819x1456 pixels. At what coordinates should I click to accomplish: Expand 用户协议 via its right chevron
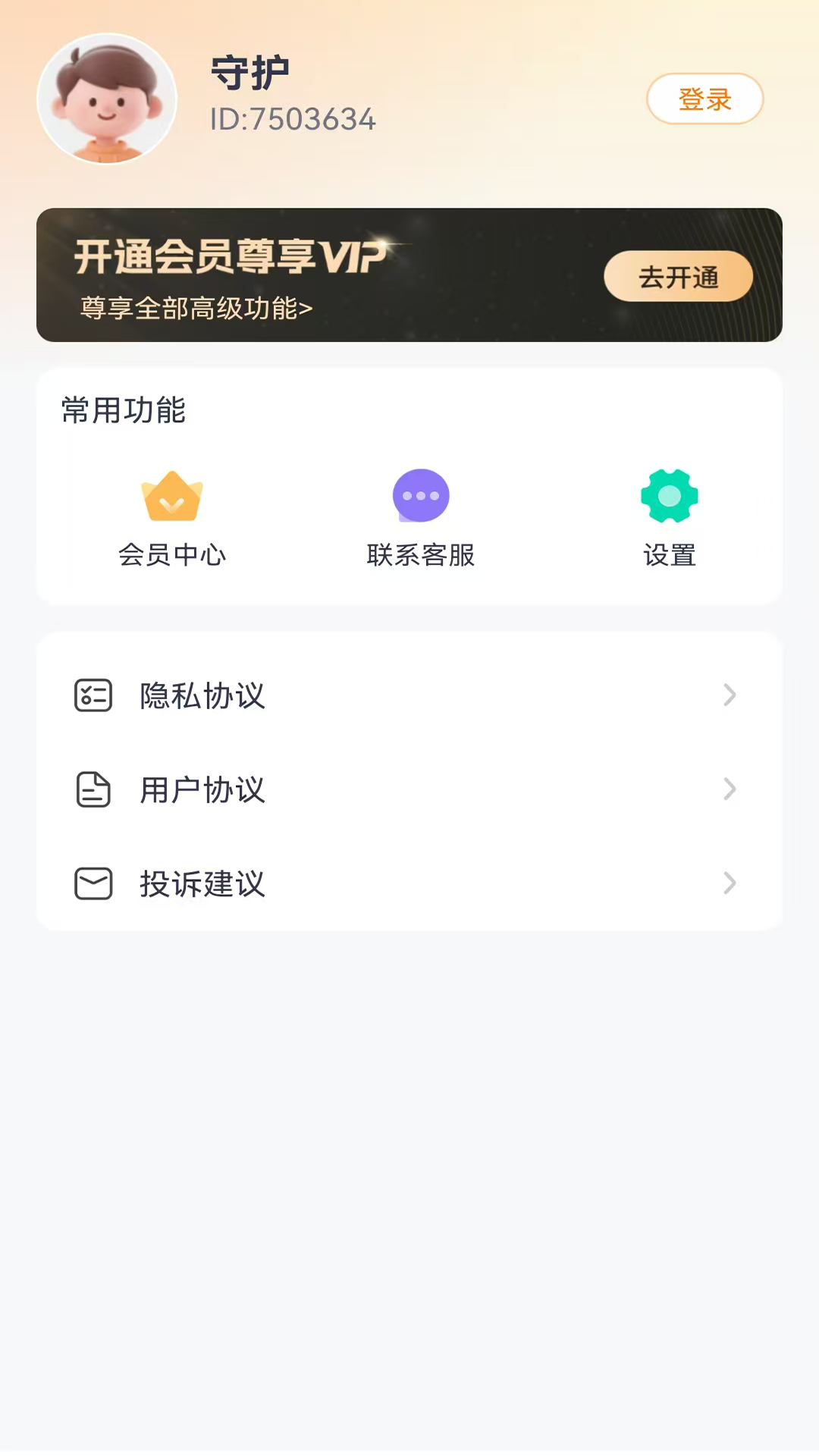pyautogui.click(x=729, y=789)
